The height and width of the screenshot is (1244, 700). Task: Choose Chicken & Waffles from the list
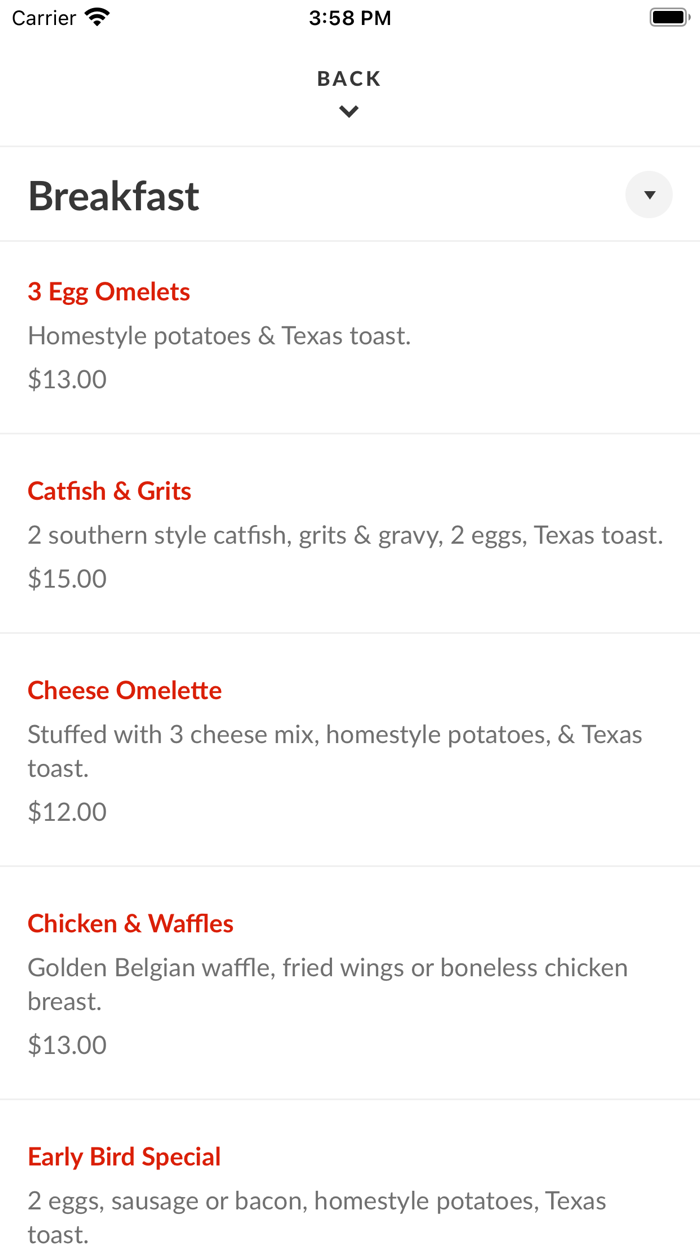(x=350, y=983)
